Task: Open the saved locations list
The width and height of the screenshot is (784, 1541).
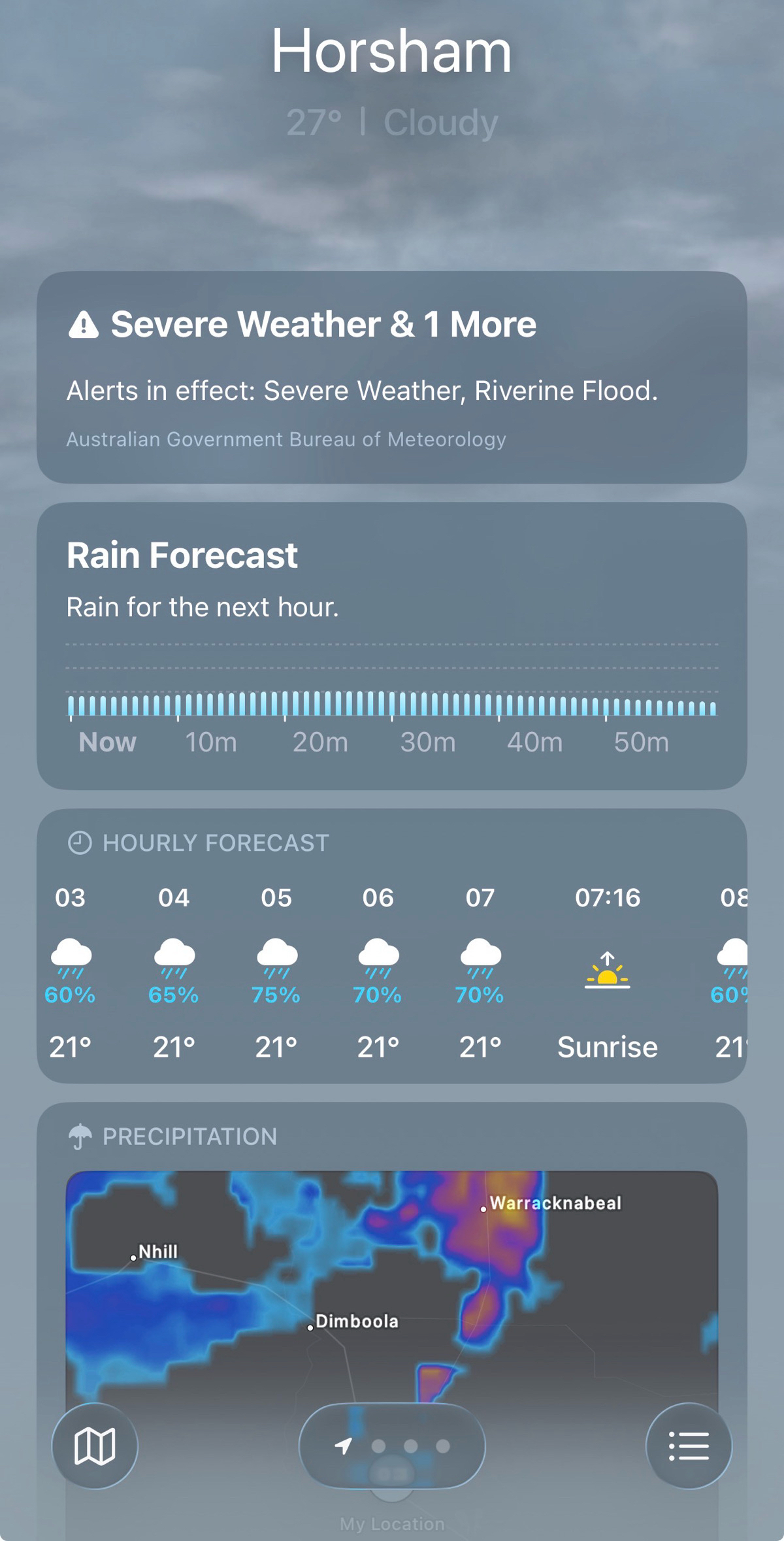Action: tap(689, 1446)
